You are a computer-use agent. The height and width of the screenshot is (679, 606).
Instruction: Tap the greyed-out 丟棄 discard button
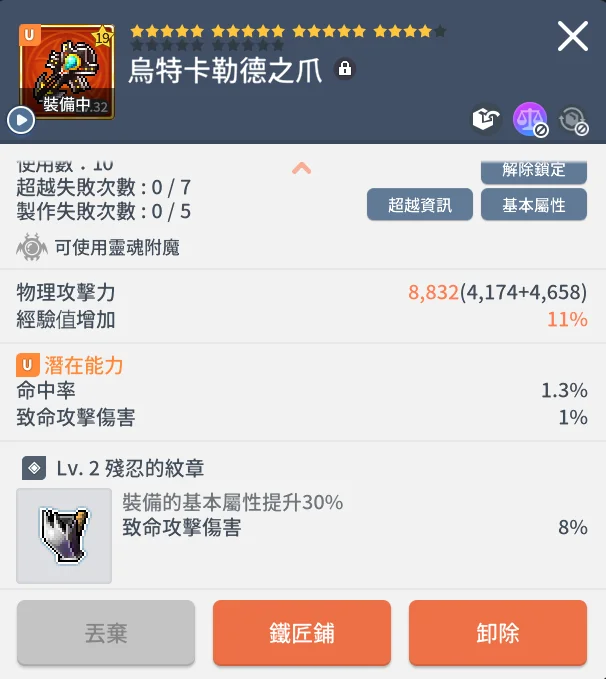(x=106, y=633)
